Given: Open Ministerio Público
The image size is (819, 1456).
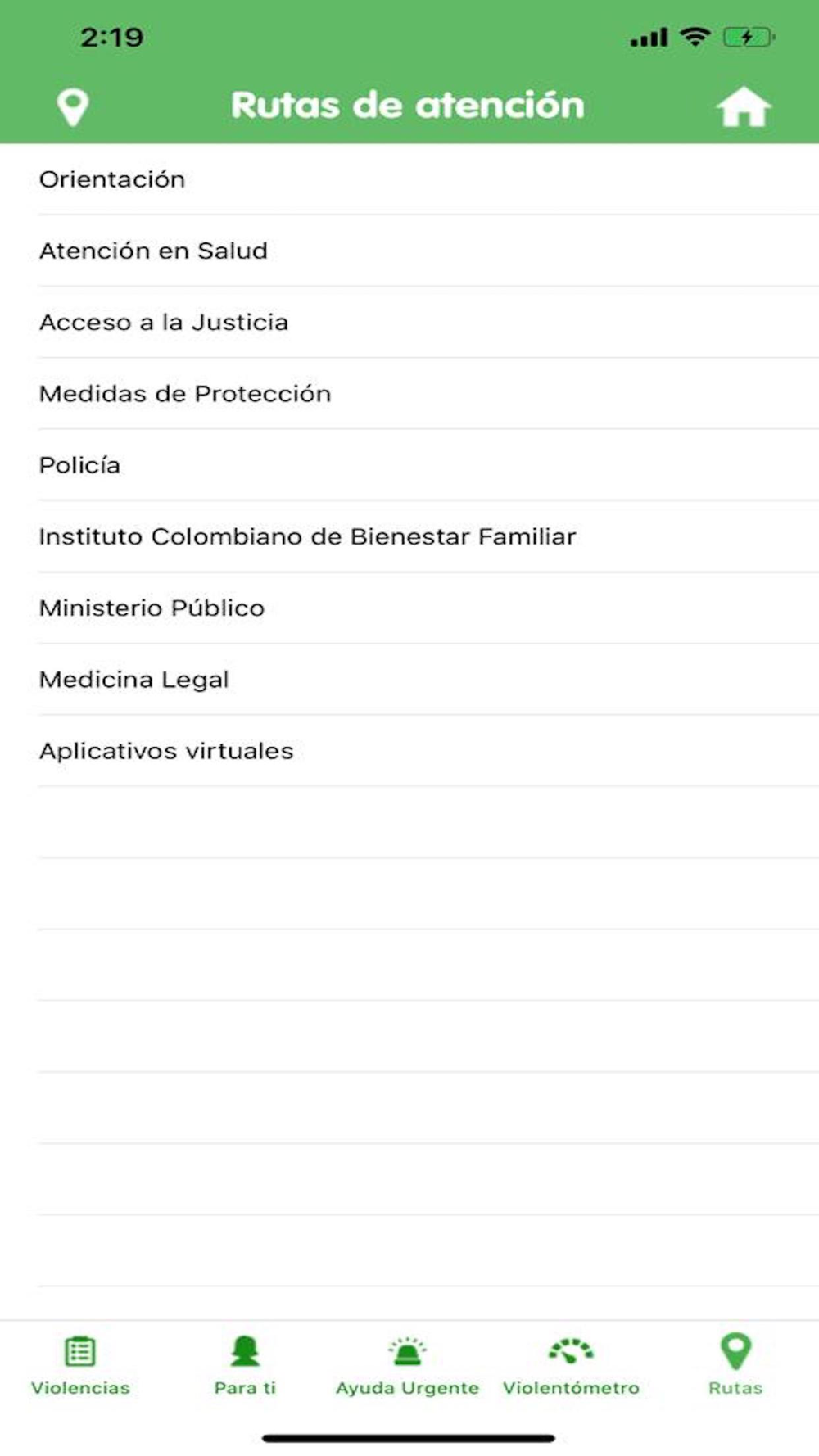Looking at the screenshot, I should (x=409, y=608).
